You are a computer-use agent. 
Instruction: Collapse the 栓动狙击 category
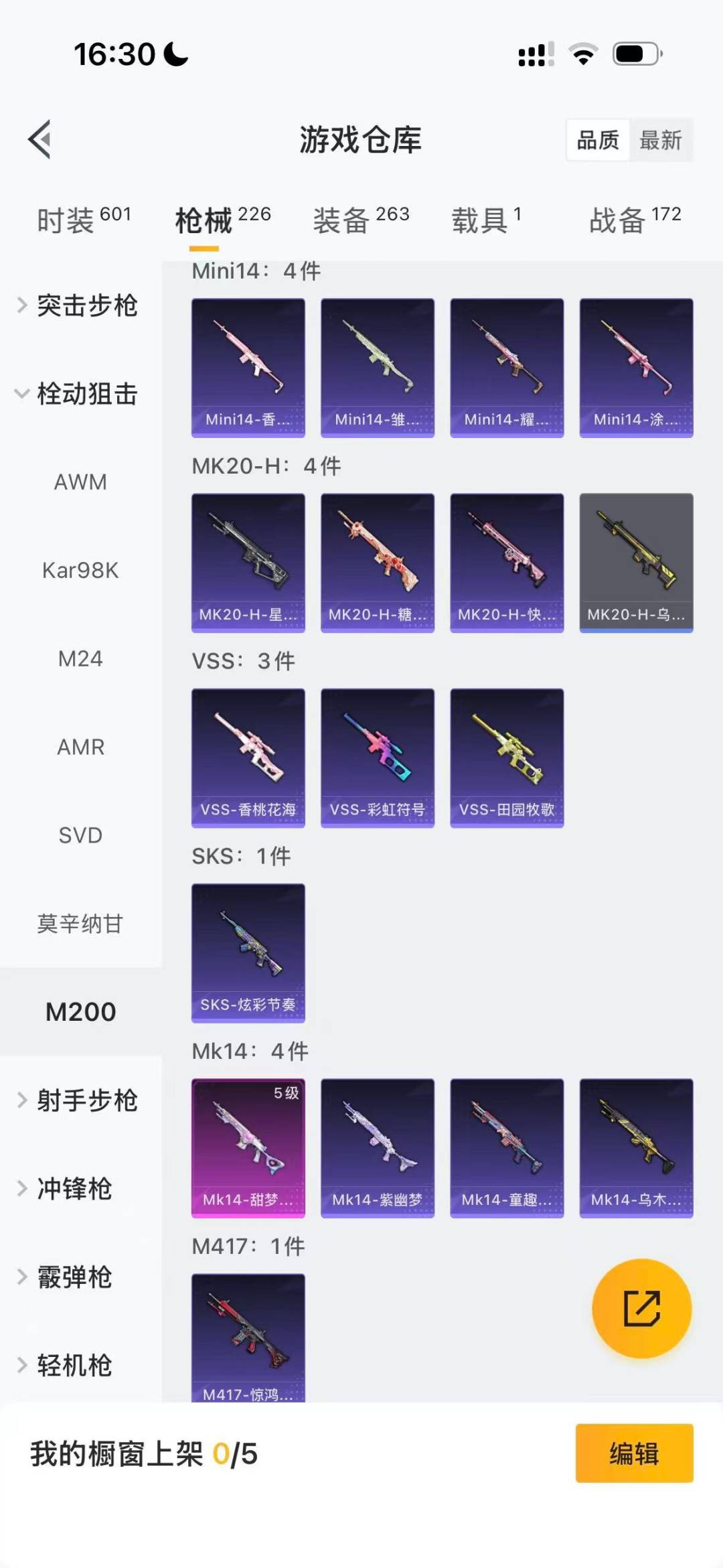coord(80,394)
